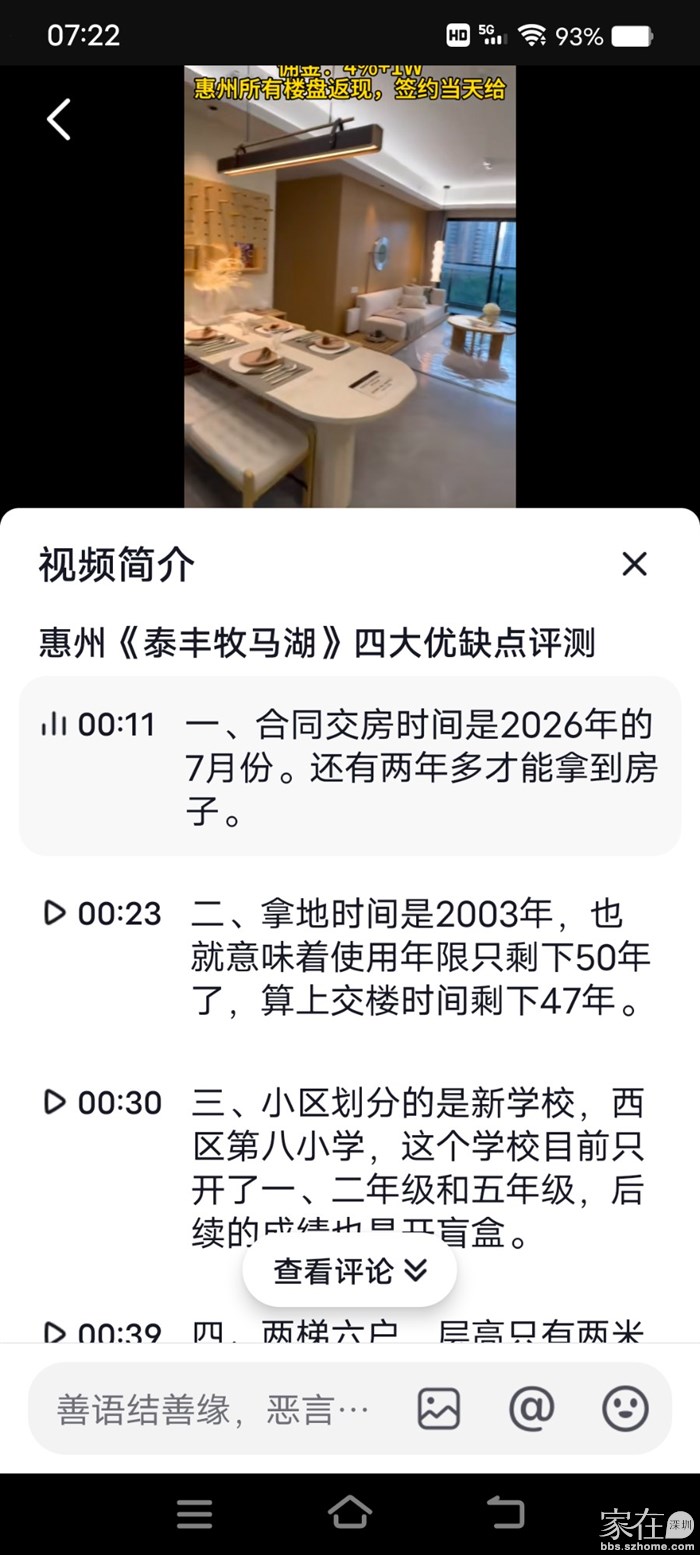The width and height of the screenshot is (700, 1555).
Task: Mention someone with the @ icon
Action: (531, 1409)
